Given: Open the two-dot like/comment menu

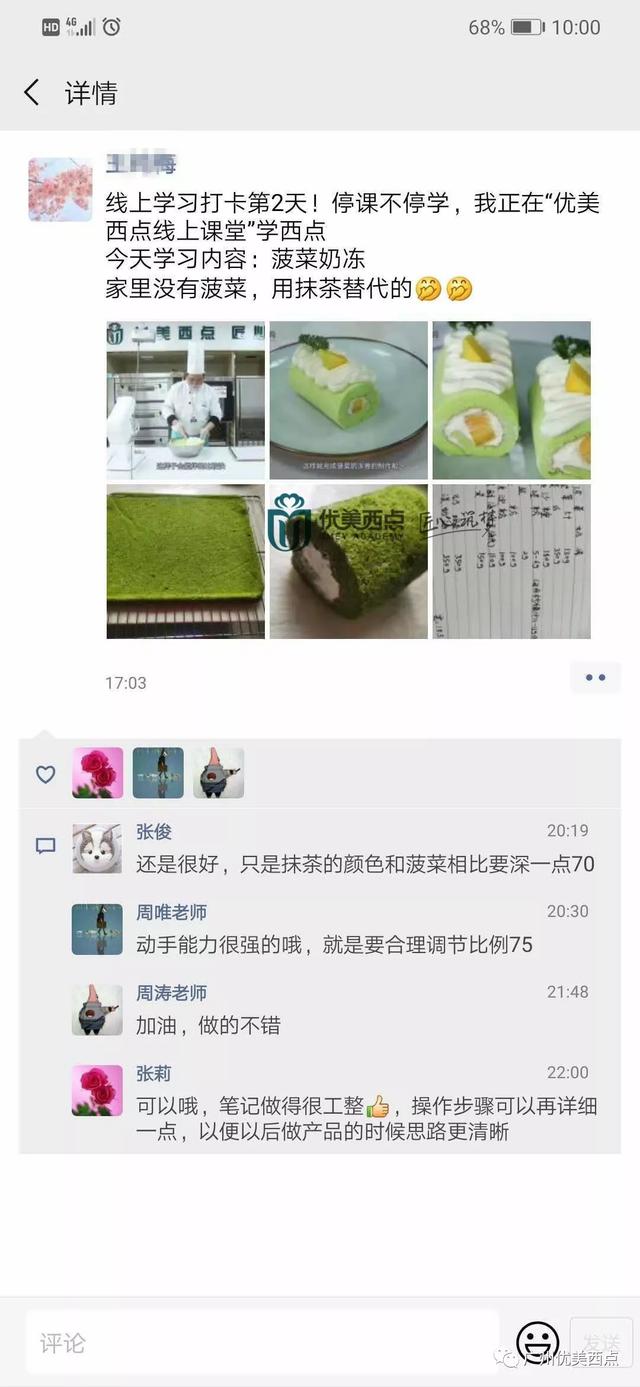Looking at the screenshot, I should click(595, 678).
